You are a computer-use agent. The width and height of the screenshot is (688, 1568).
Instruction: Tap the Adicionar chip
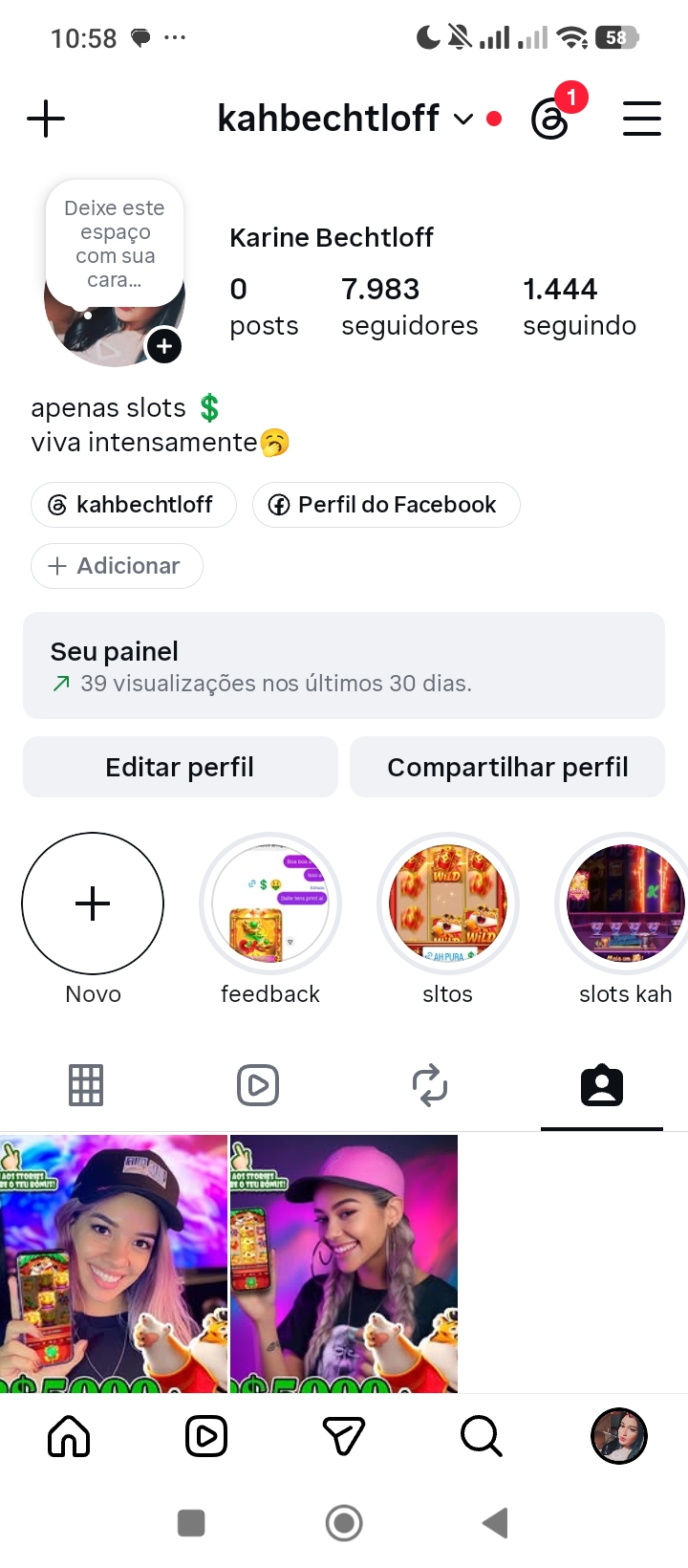point(117,566)
